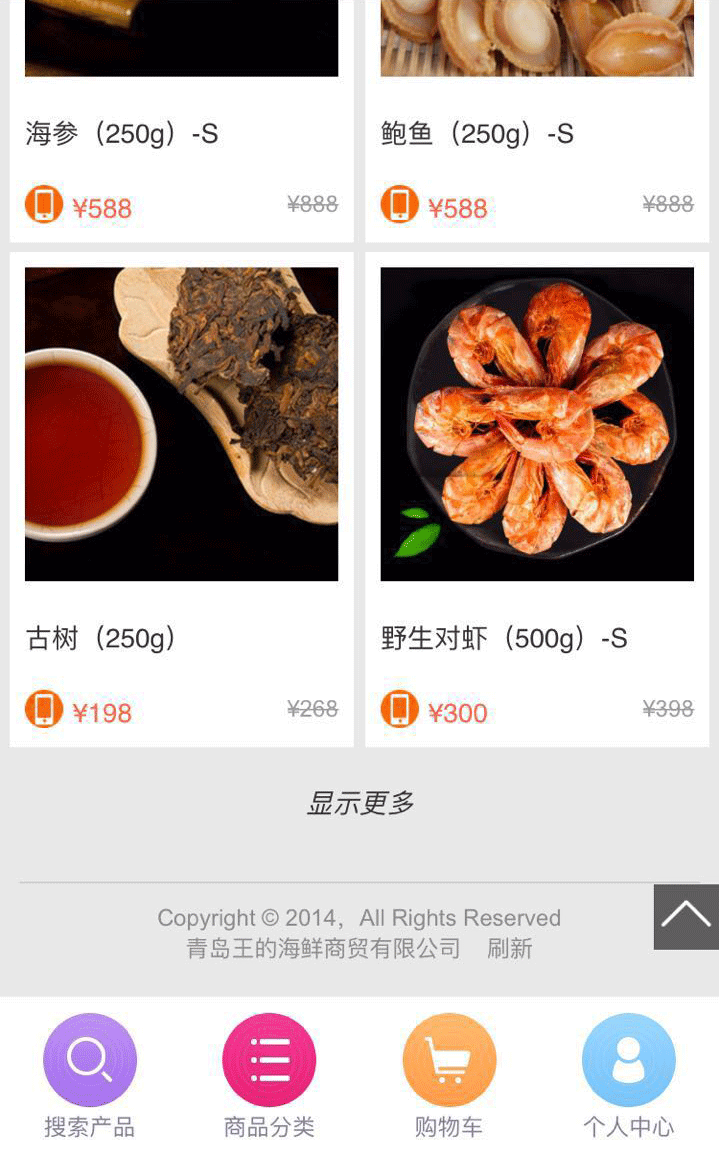Jump back to top with the up arrow
Screen dimensions: 719x1156
pyautogui.click(x=686, y=916)
